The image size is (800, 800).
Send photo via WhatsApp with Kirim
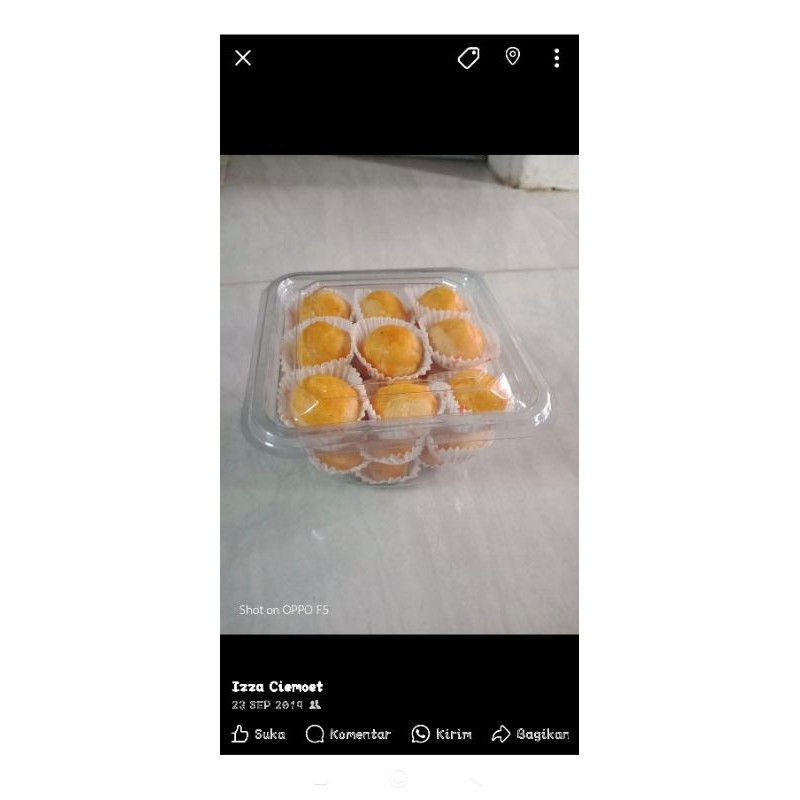click(x=441, y=734)
